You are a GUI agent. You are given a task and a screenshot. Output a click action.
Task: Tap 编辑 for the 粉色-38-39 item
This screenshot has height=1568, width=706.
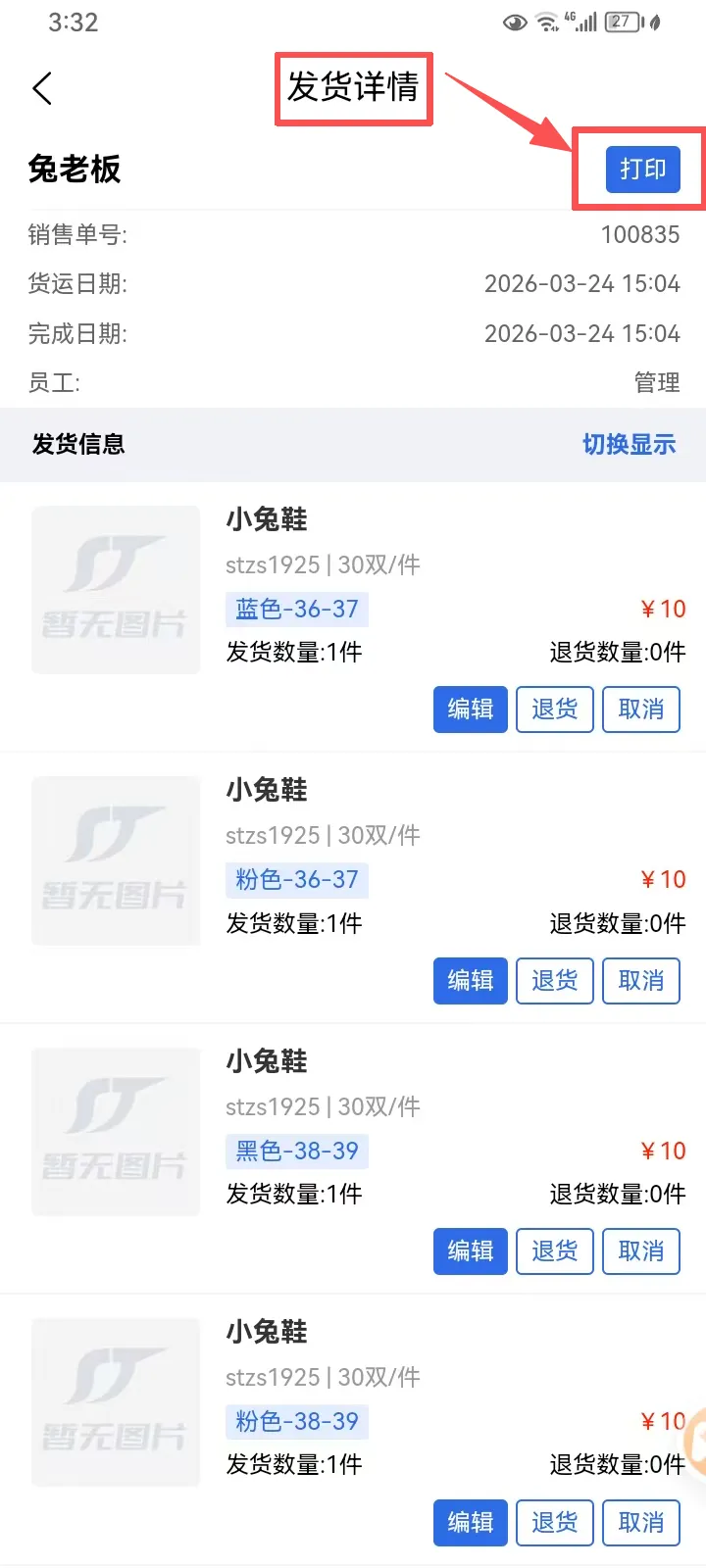click(471, 1522)
